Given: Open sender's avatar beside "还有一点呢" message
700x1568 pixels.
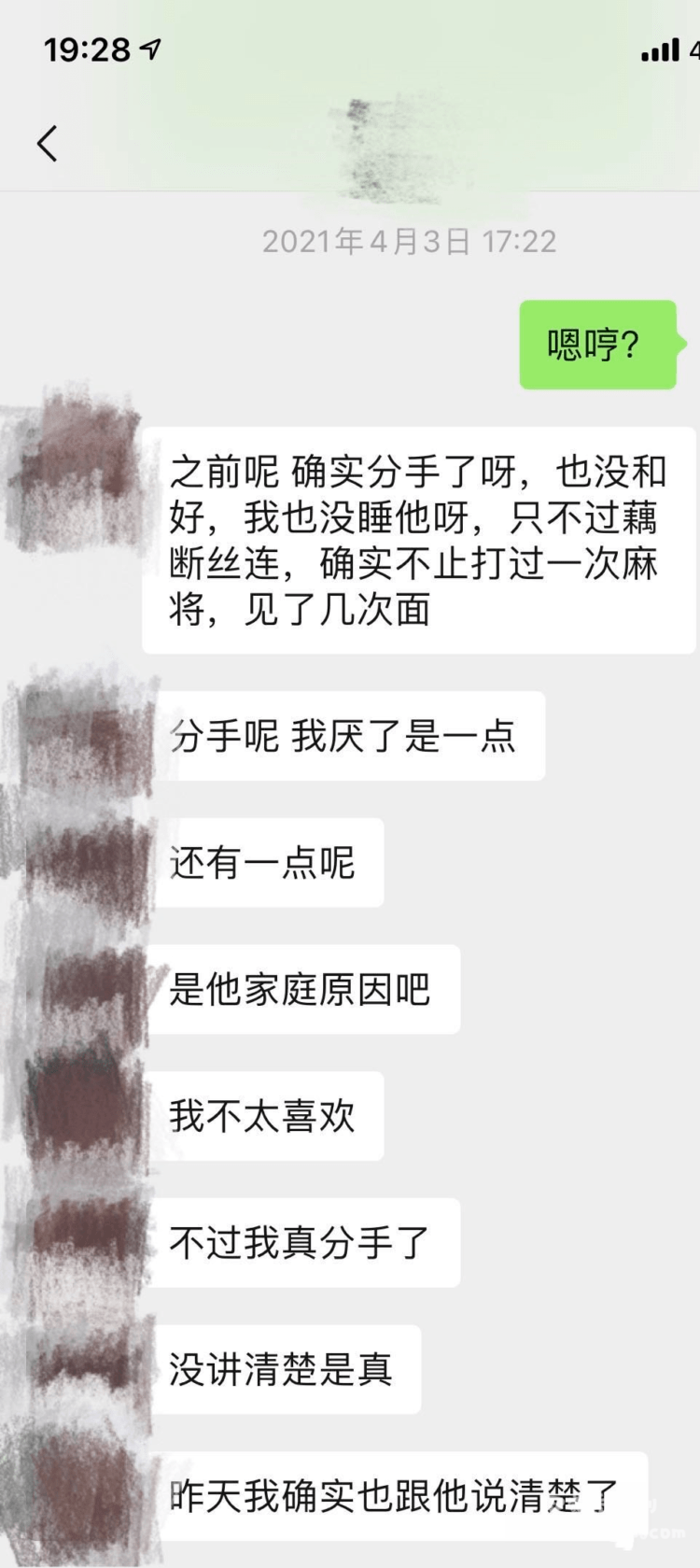Looking at the screenshot, I should 86,861.
